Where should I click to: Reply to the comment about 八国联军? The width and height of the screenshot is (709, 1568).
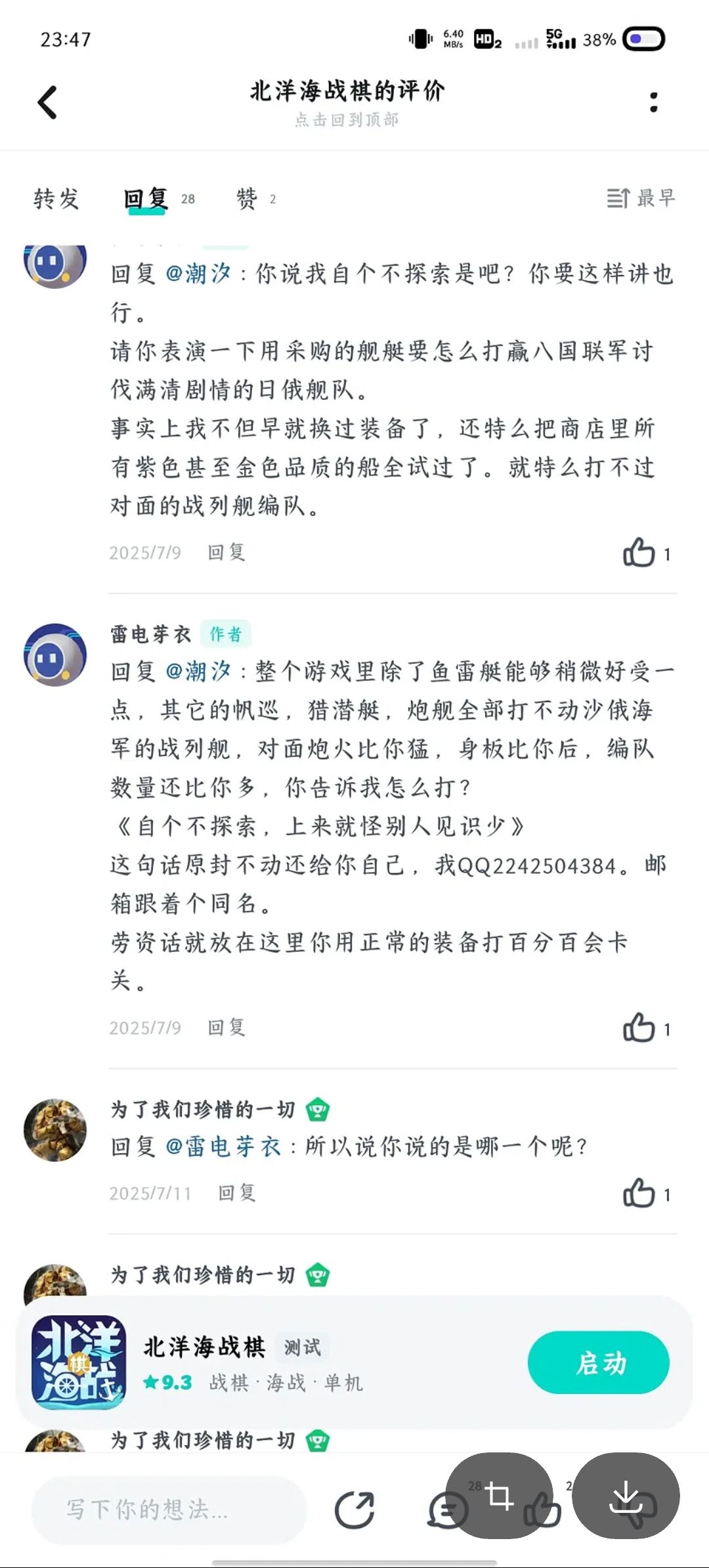(x=226, y=552)
